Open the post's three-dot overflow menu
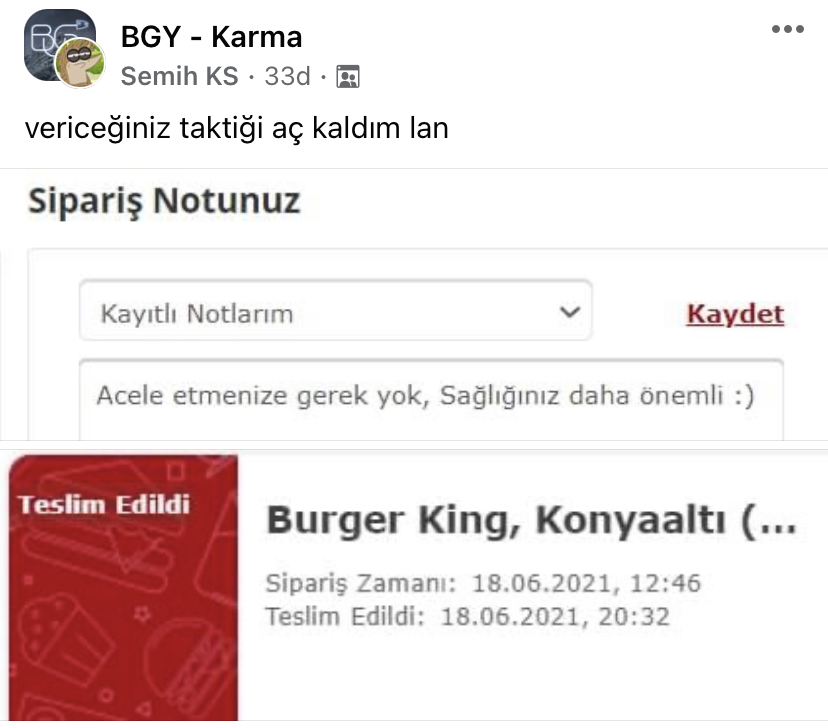 point(787,30)
